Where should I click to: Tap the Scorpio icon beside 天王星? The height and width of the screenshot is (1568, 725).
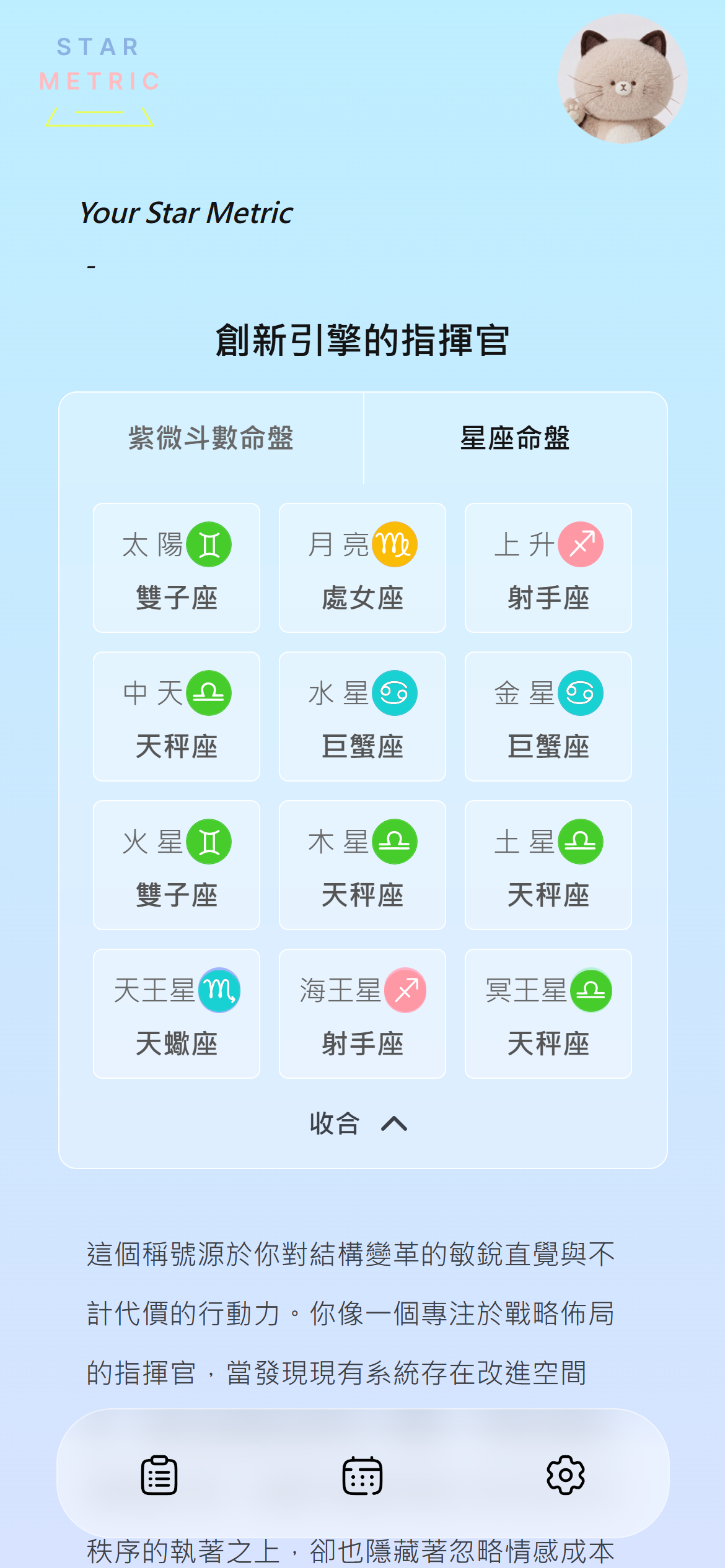(220, 991)
